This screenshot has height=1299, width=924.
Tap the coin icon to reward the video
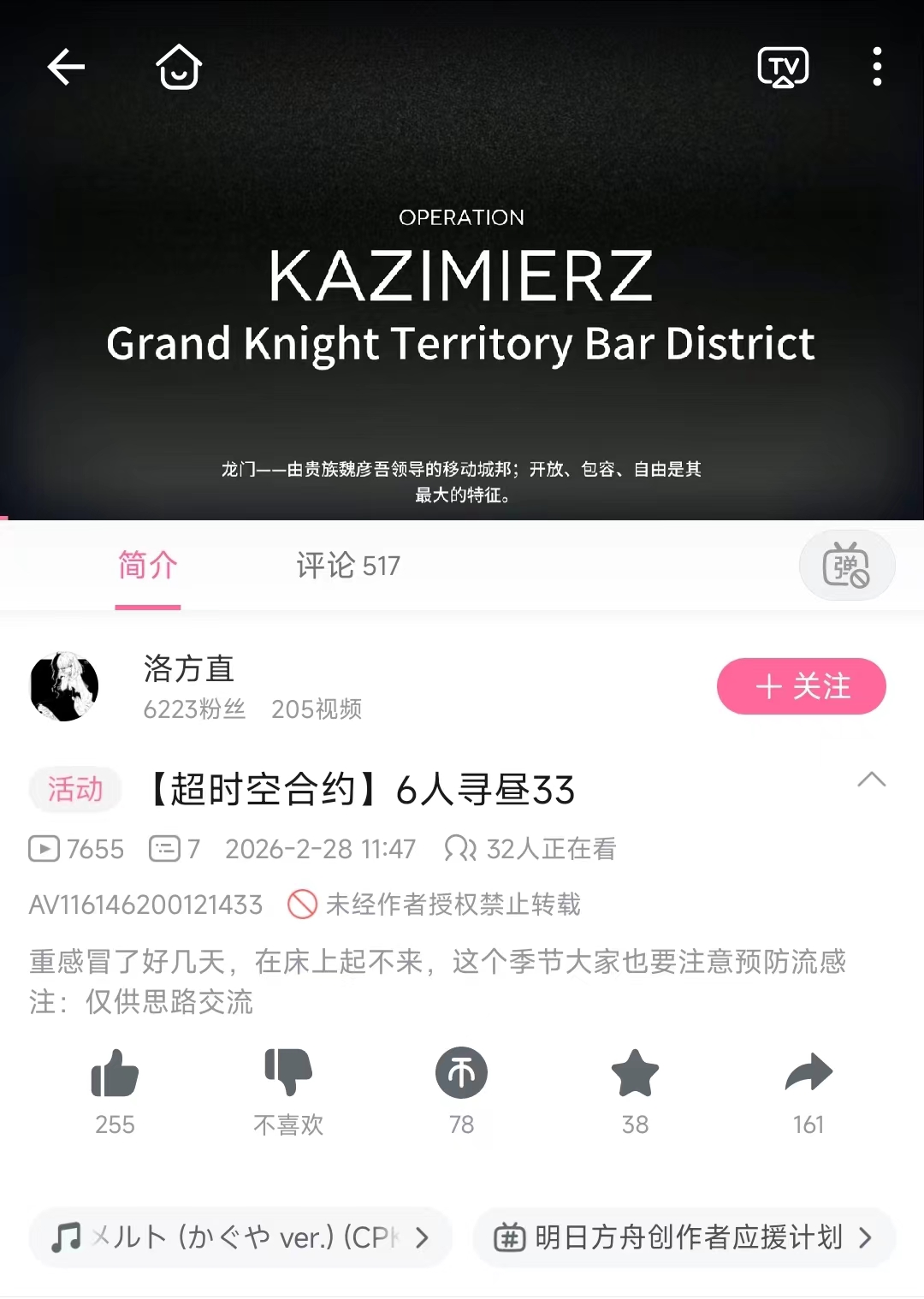(x=460, y=1074)
